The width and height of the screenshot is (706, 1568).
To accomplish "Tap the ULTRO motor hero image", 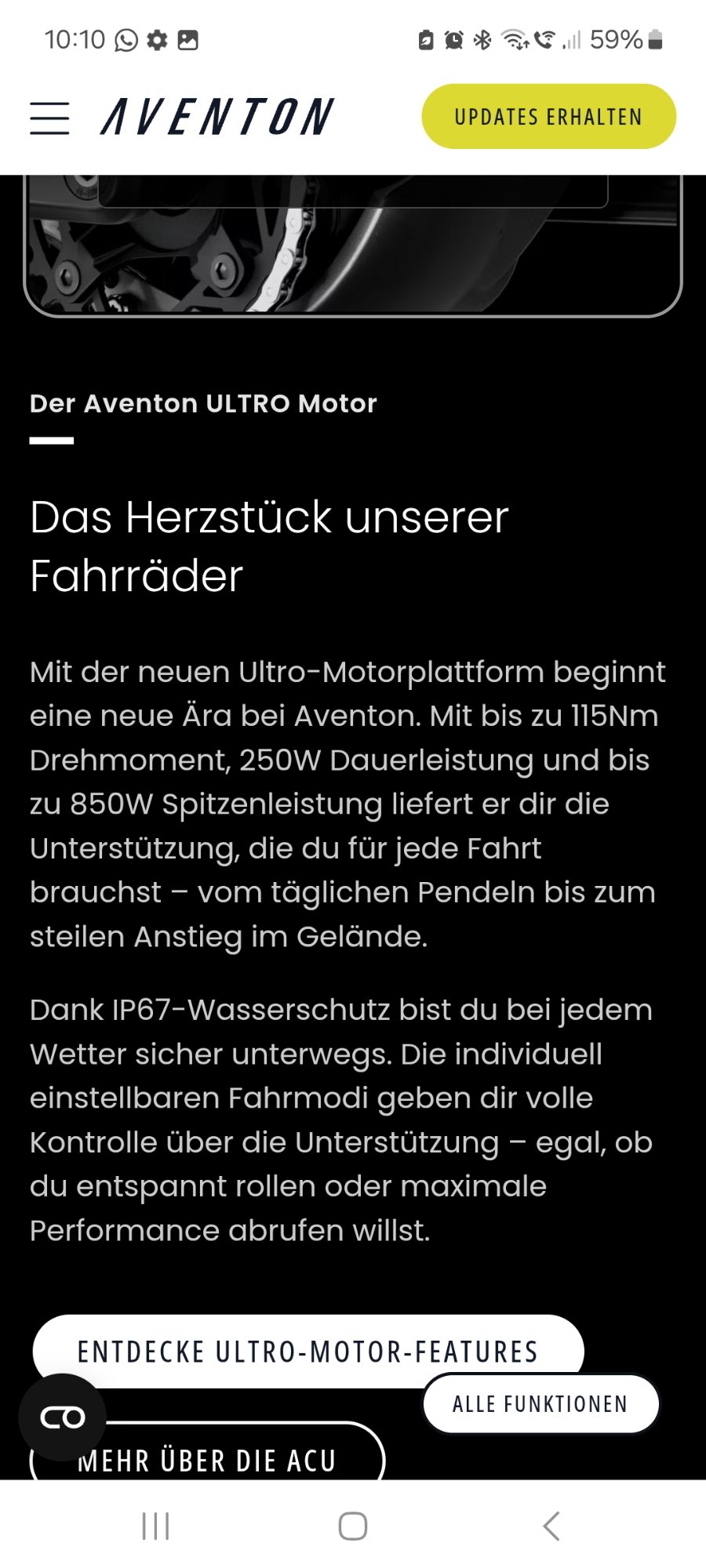I will point(353,235).
